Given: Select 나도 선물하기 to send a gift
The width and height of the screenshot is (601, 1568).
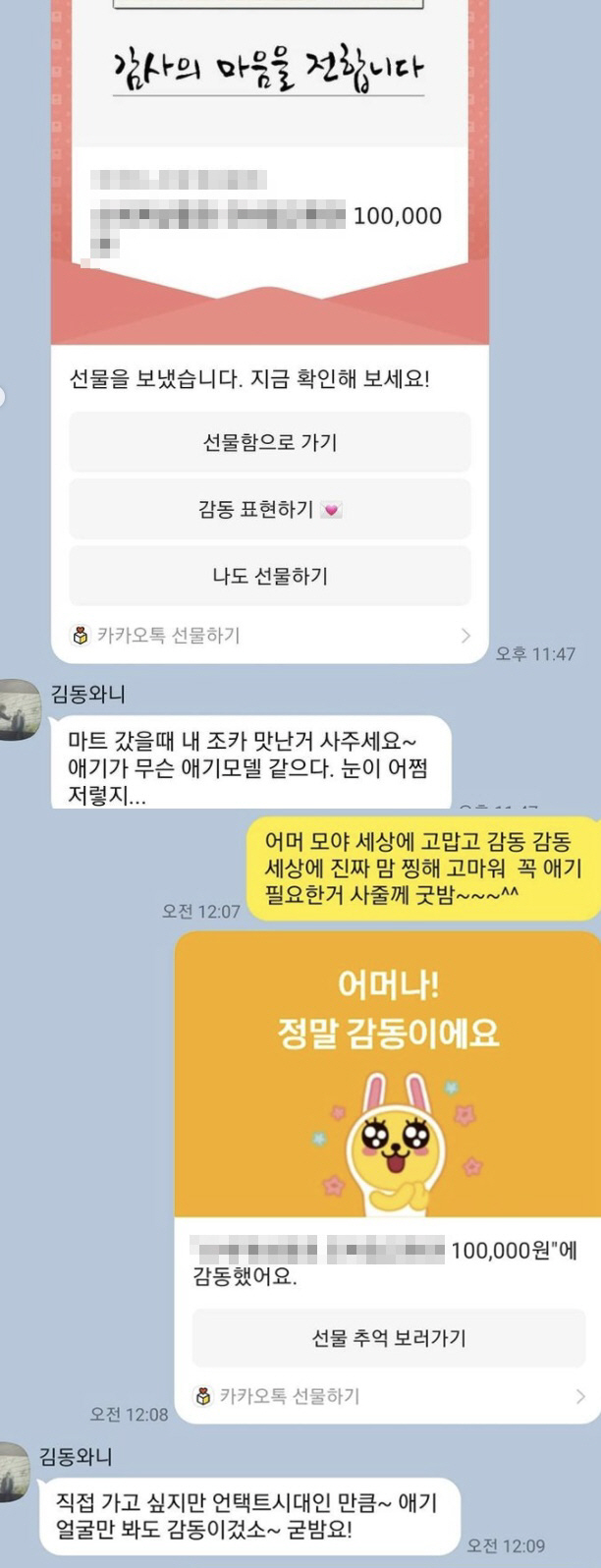Looking at the screenshot, I should pos(269,576).
